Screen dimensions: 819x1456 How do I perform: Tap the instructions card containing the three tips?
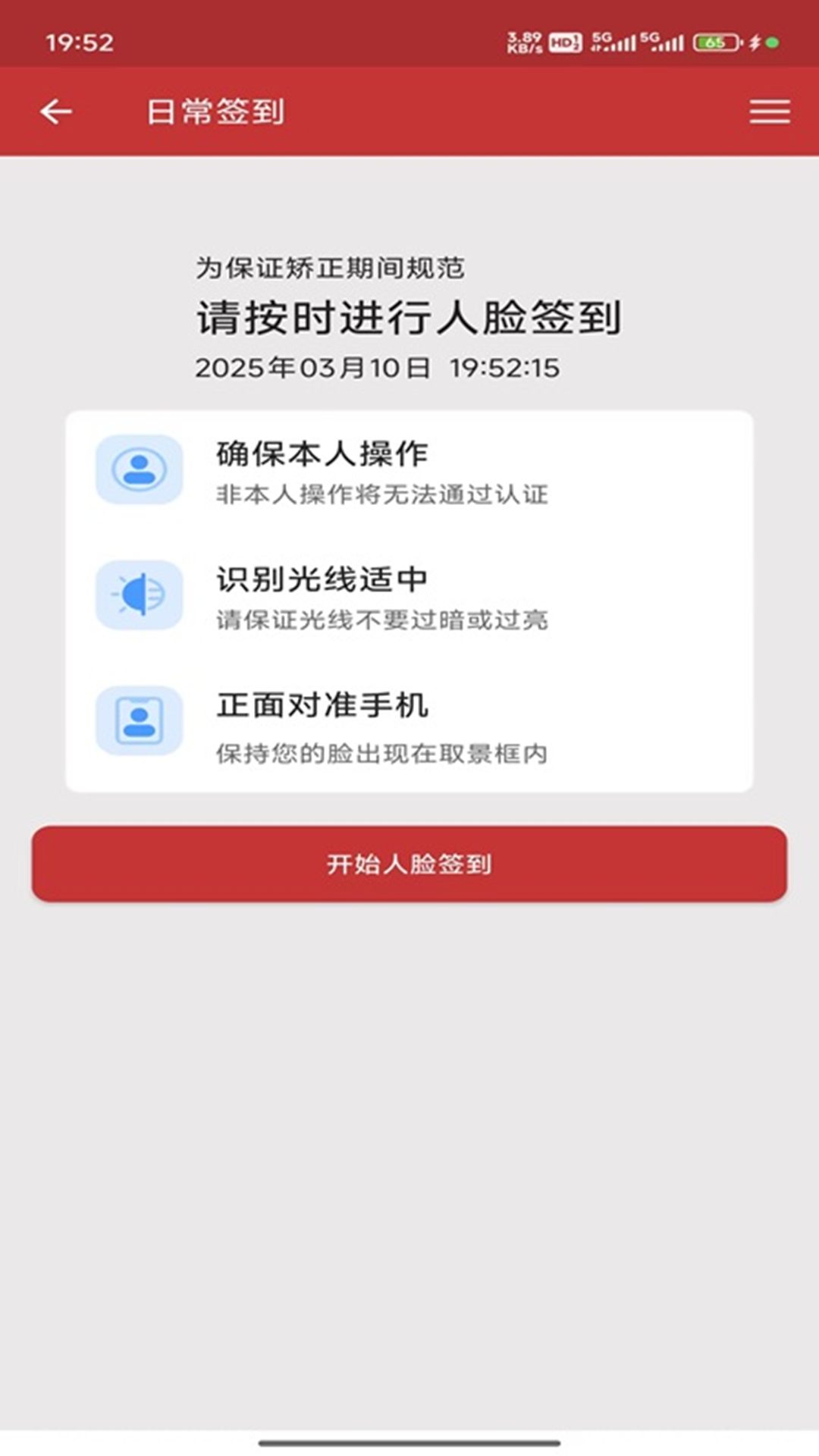409,599
